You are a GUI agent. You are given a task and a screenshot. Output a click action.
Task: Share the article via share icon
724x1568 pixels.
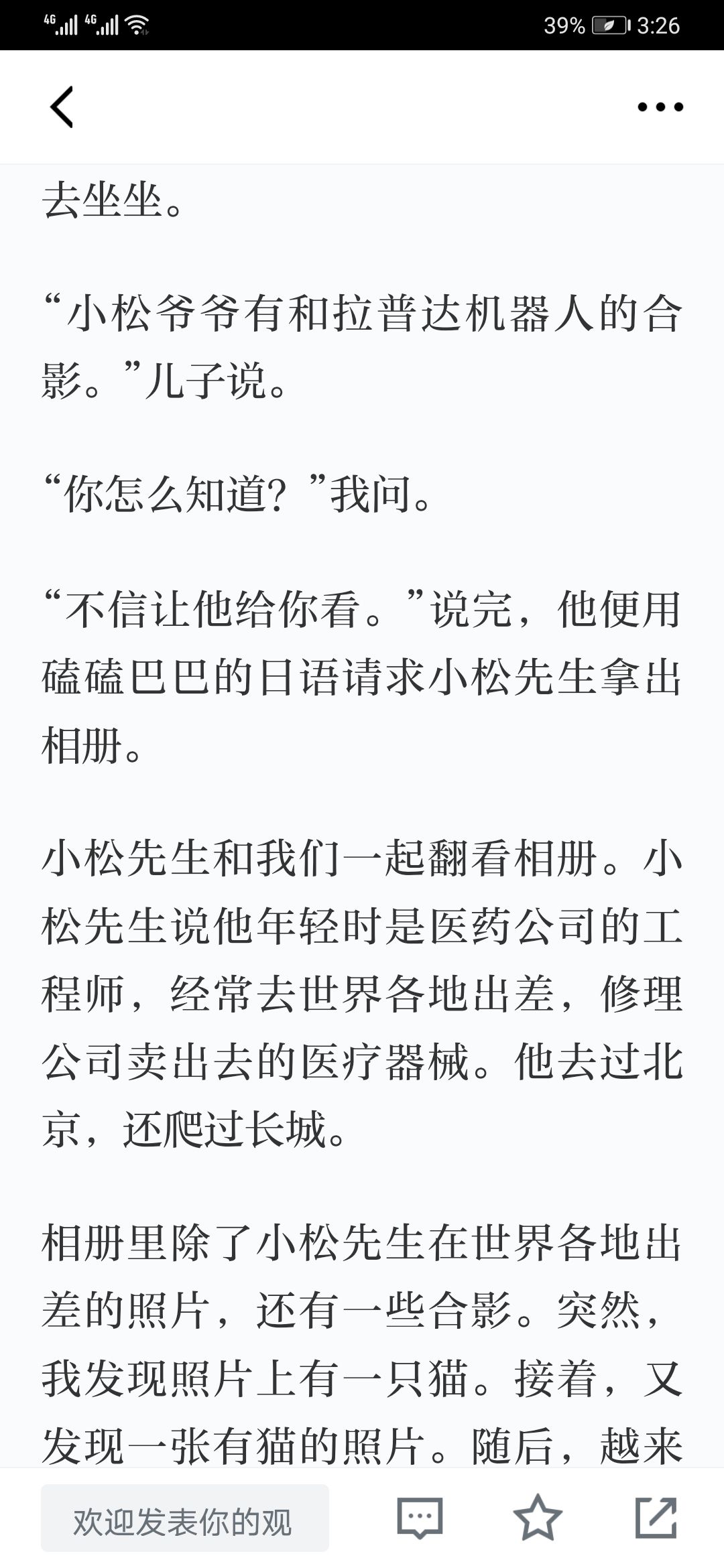[656, 1518]
